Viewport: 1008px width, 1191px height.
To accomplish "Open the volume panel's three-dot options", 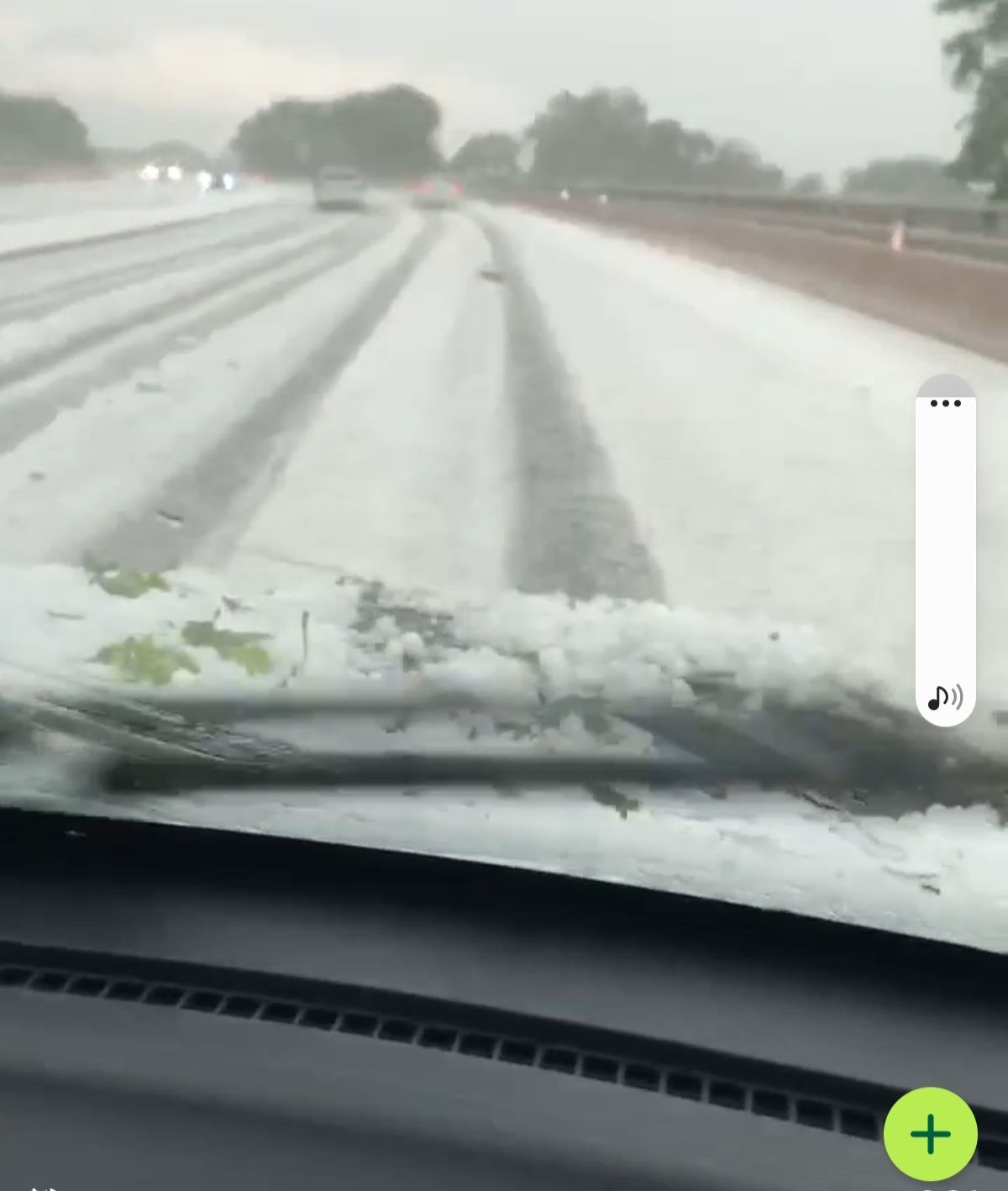I will coord(945,403).
